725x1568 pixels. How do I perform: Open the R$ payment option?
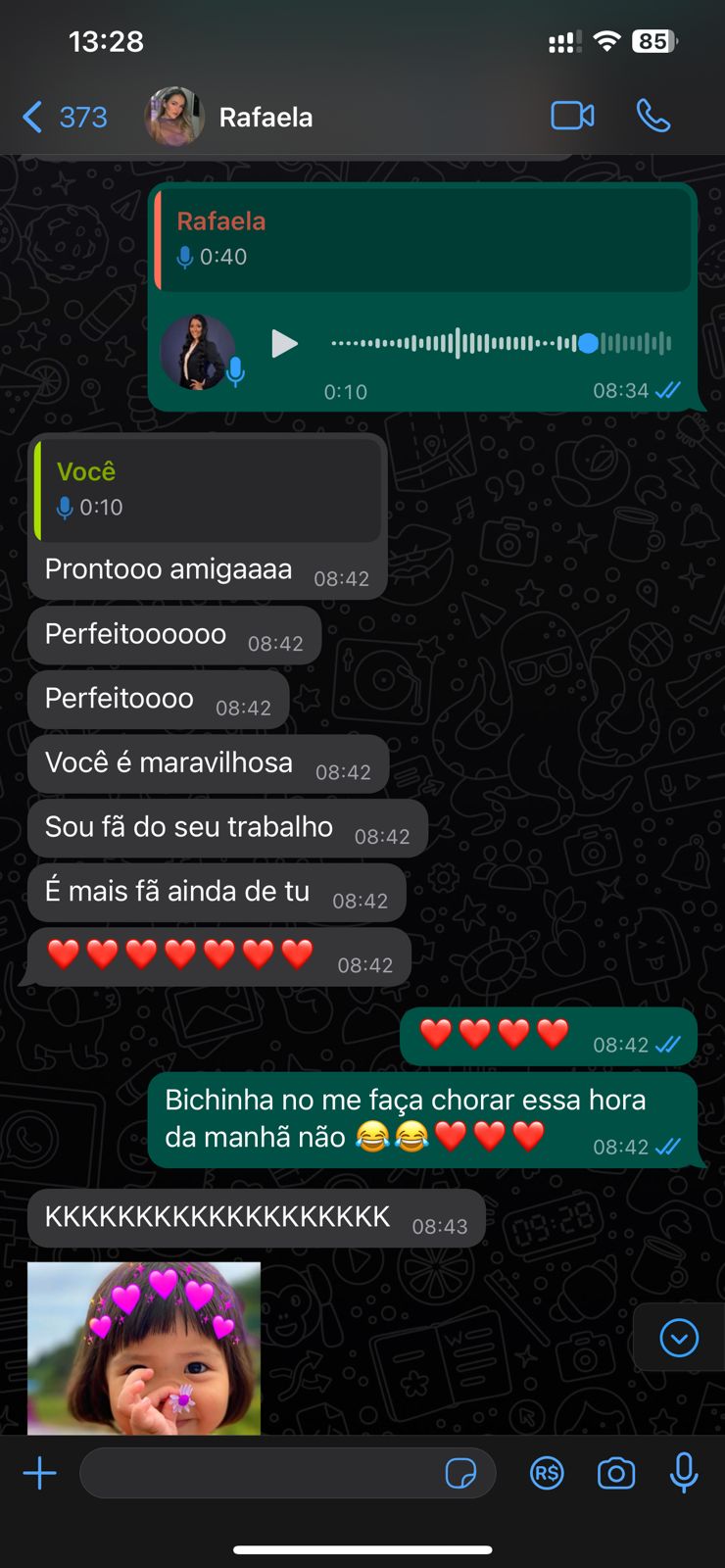[x=547, y=1473]
